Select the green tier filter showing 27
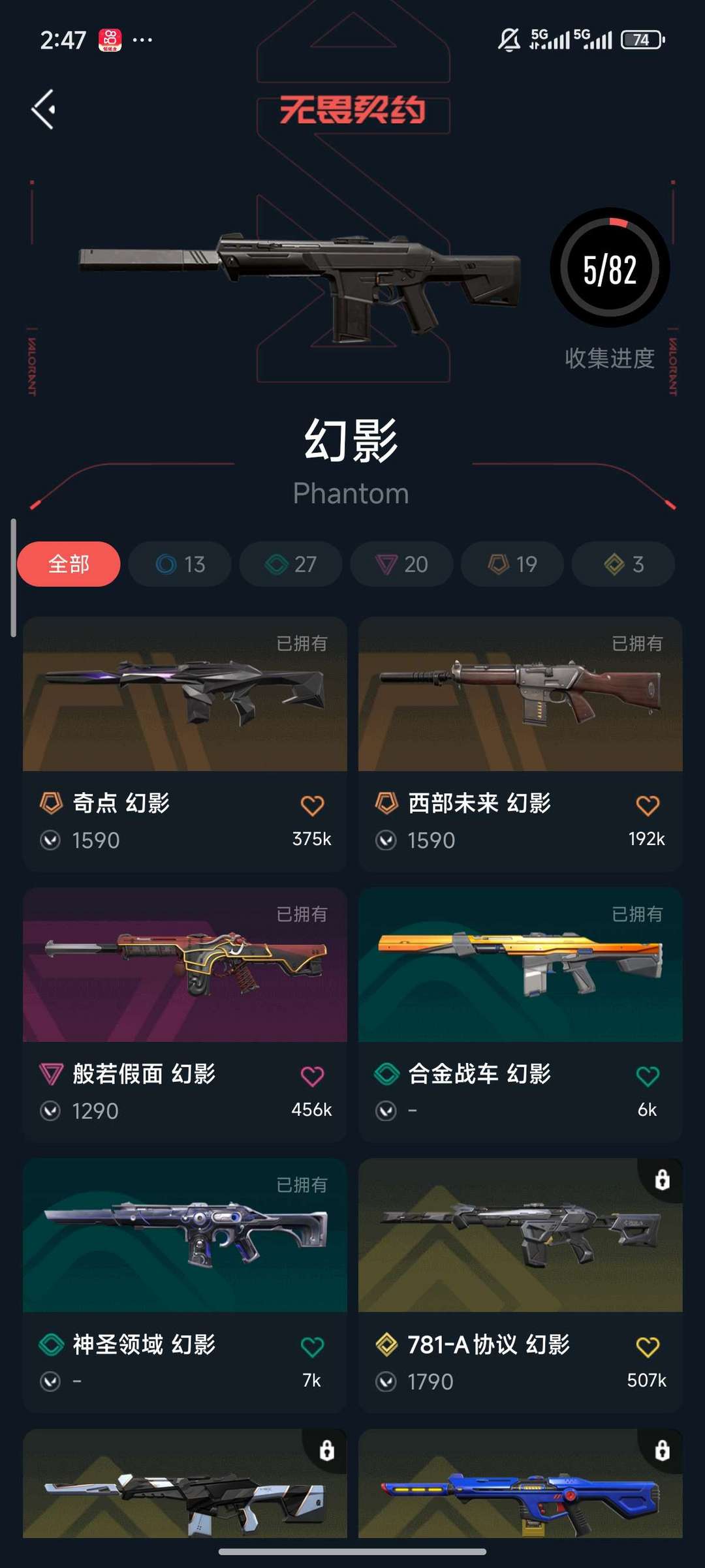 (290, 563)
